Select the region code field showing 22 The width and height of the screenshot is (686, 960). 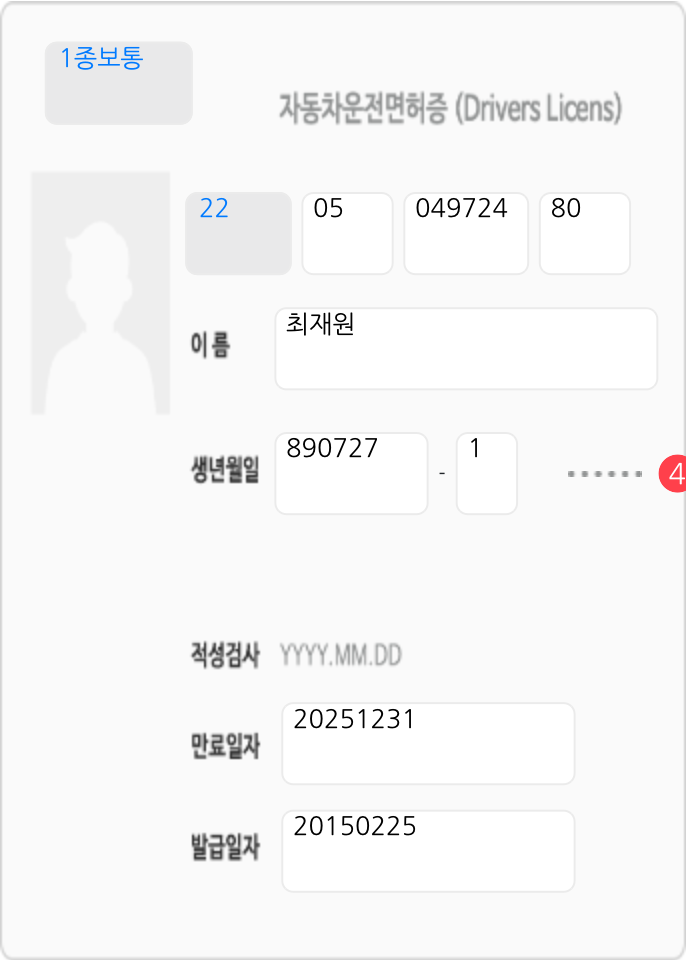point(238,234)
